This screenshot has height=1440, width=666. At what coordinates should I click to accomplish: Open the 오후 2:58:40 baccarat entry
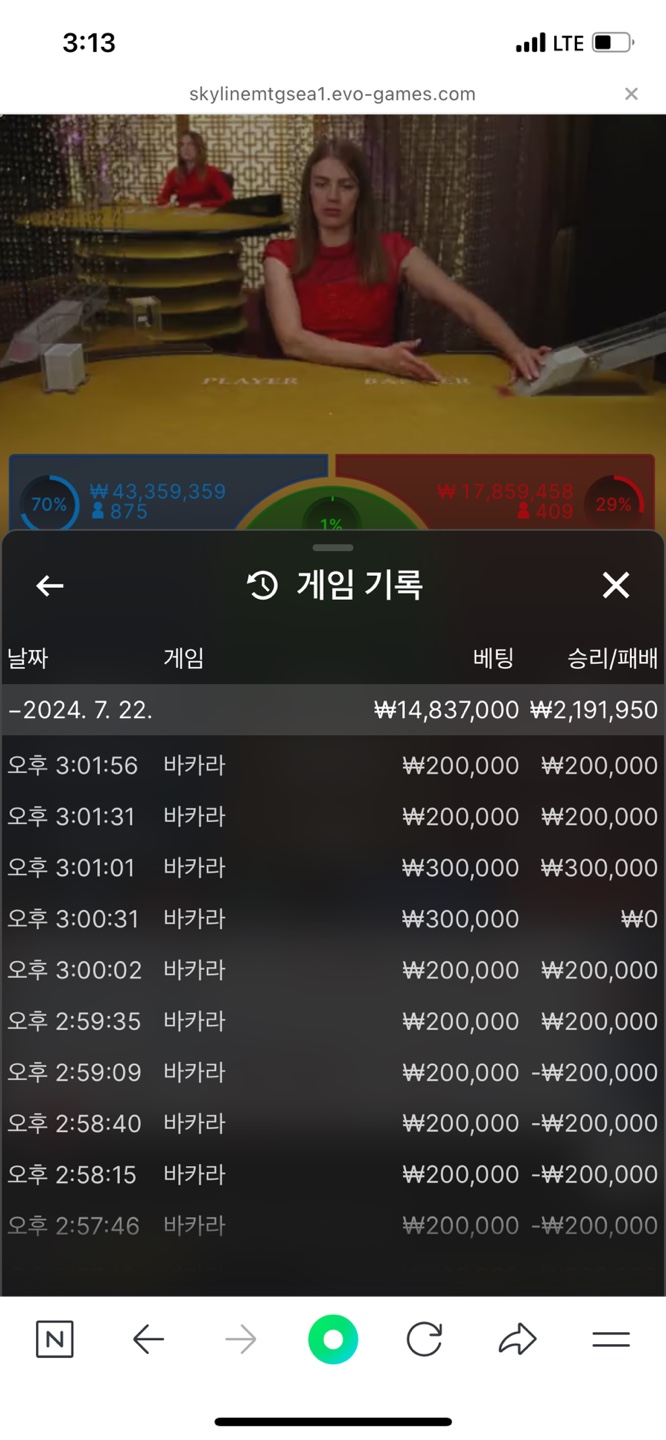[x=332, y=1123]
